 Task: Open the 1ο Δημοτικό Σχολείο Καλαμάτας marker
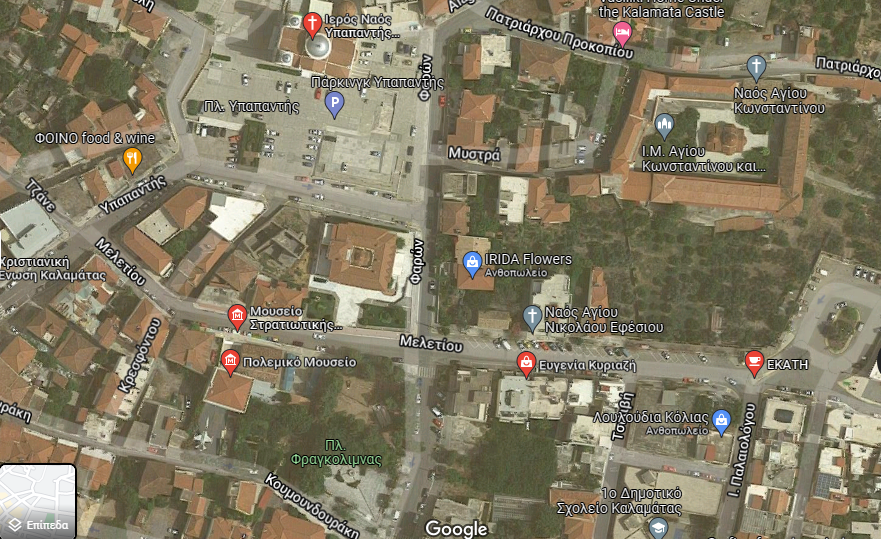click(658, 526)
